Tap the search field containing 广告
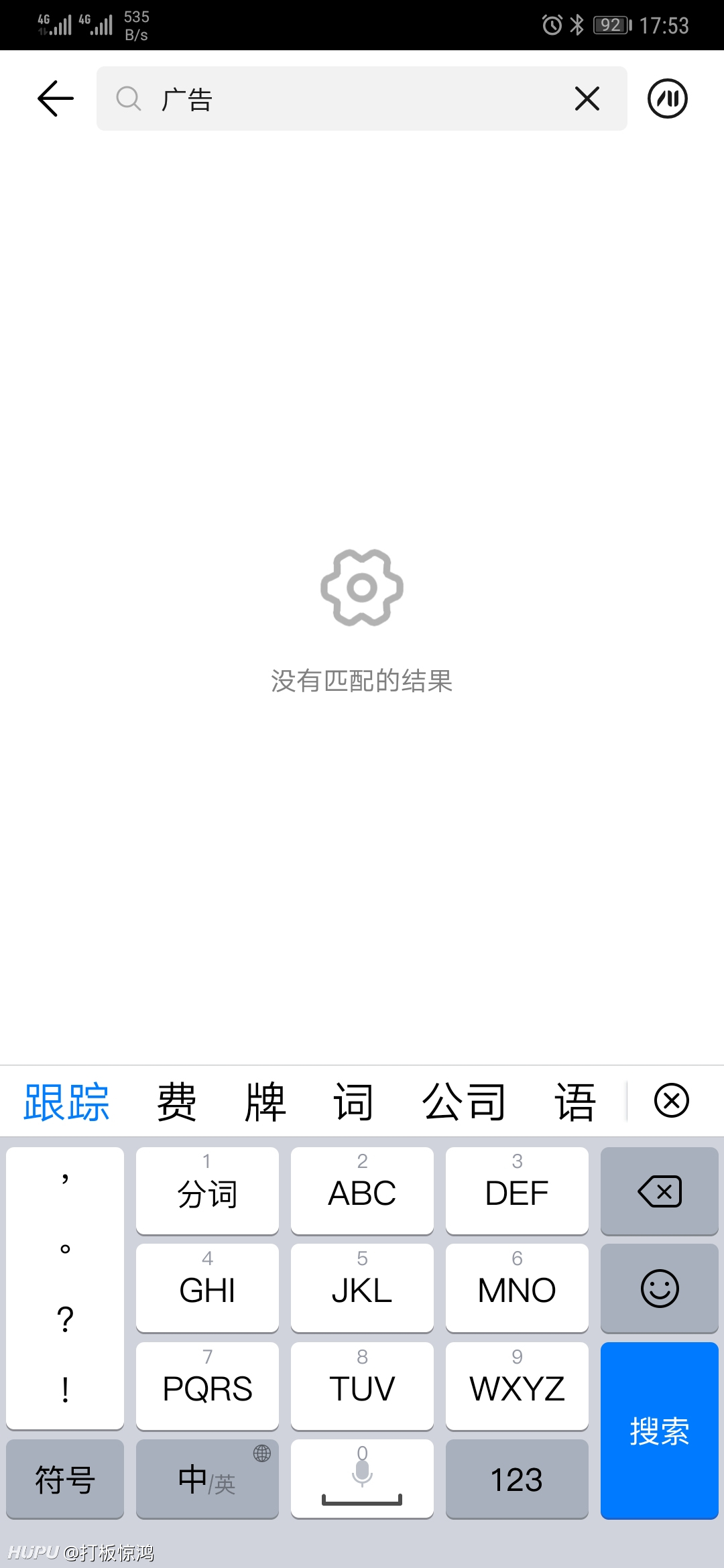724x1568 pixels. click(362, 99)
